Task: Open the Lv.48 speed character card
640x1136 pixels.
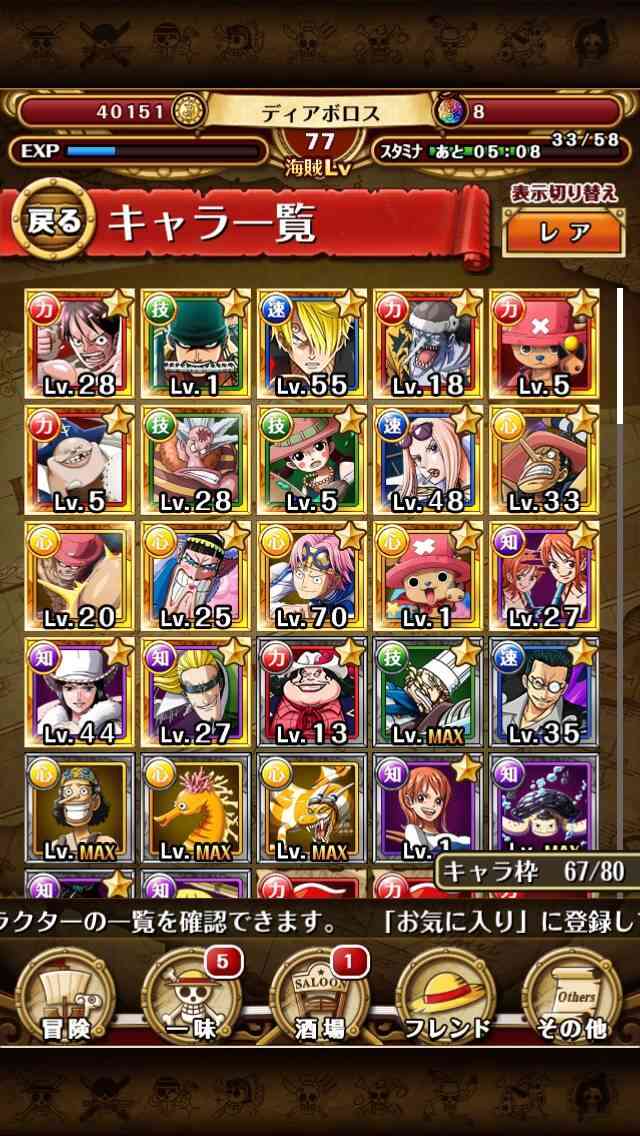Action: [x=428, y=459]
